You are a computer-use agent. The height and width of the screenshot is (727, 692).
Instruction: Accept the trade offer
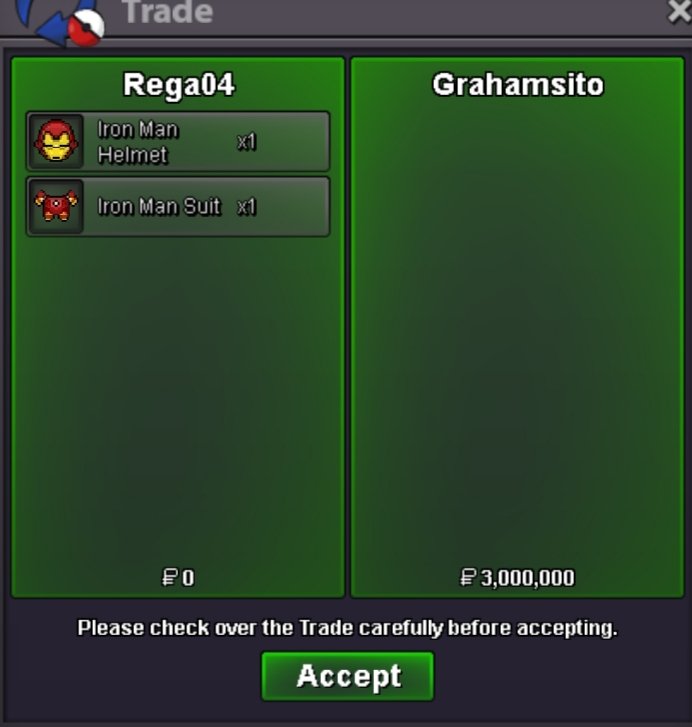point(347,677)
